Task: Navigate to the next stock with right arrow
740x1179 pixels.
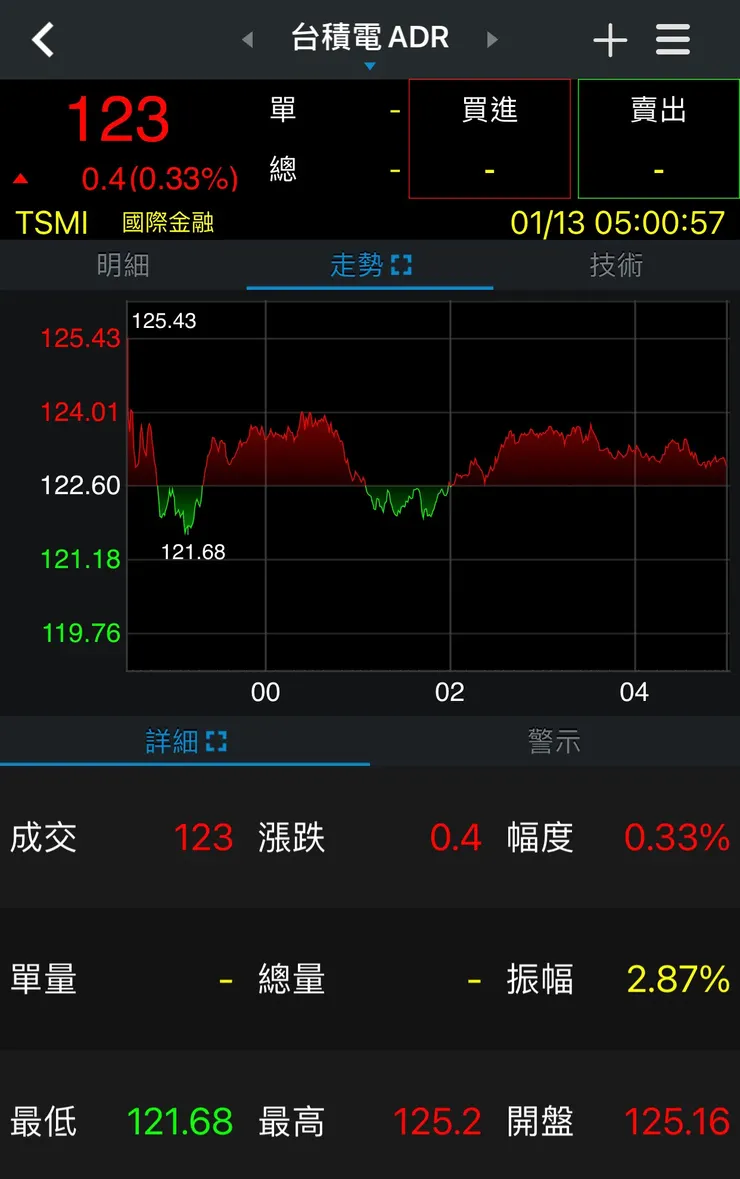Action: [x=493, y=40]
